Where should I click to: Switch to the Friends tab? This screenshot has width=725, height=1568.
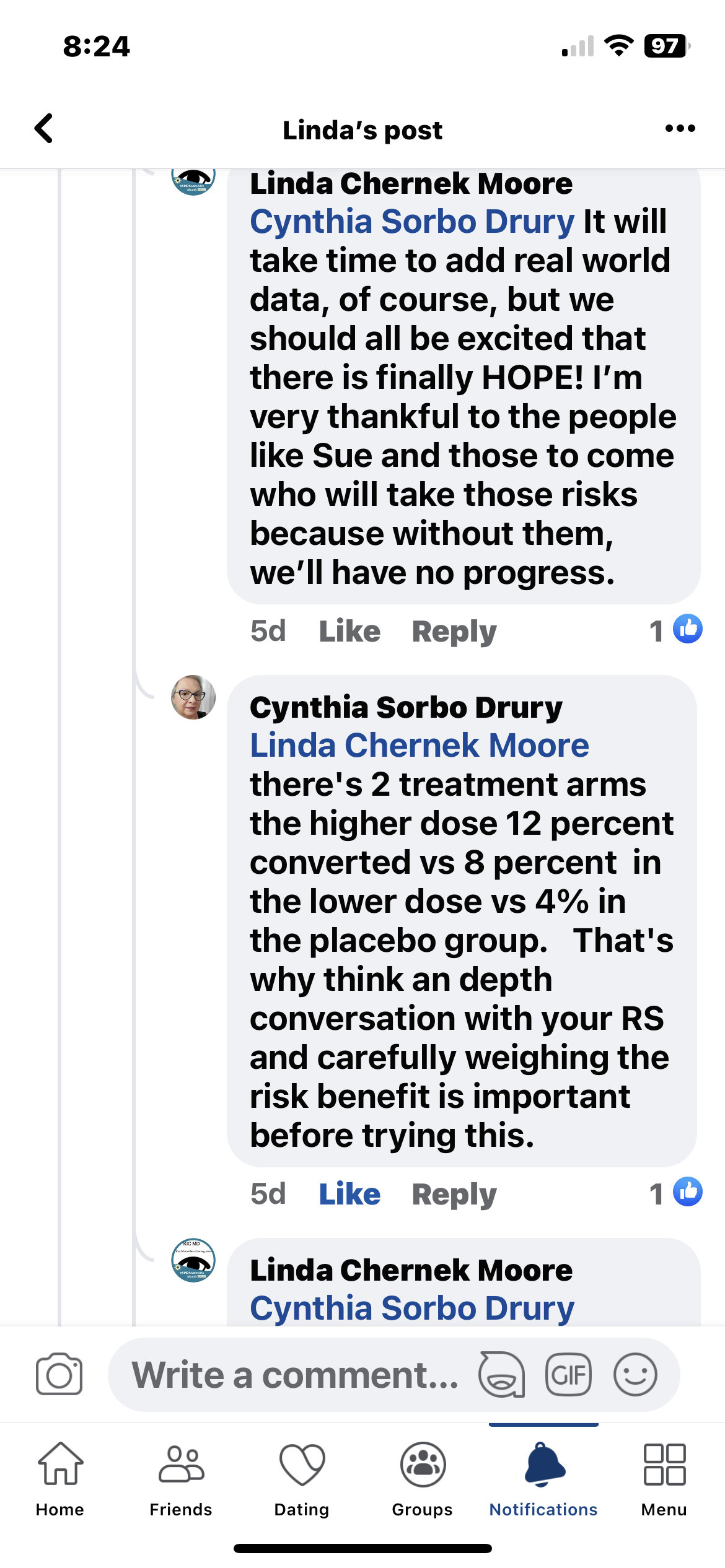point(181,1477)
